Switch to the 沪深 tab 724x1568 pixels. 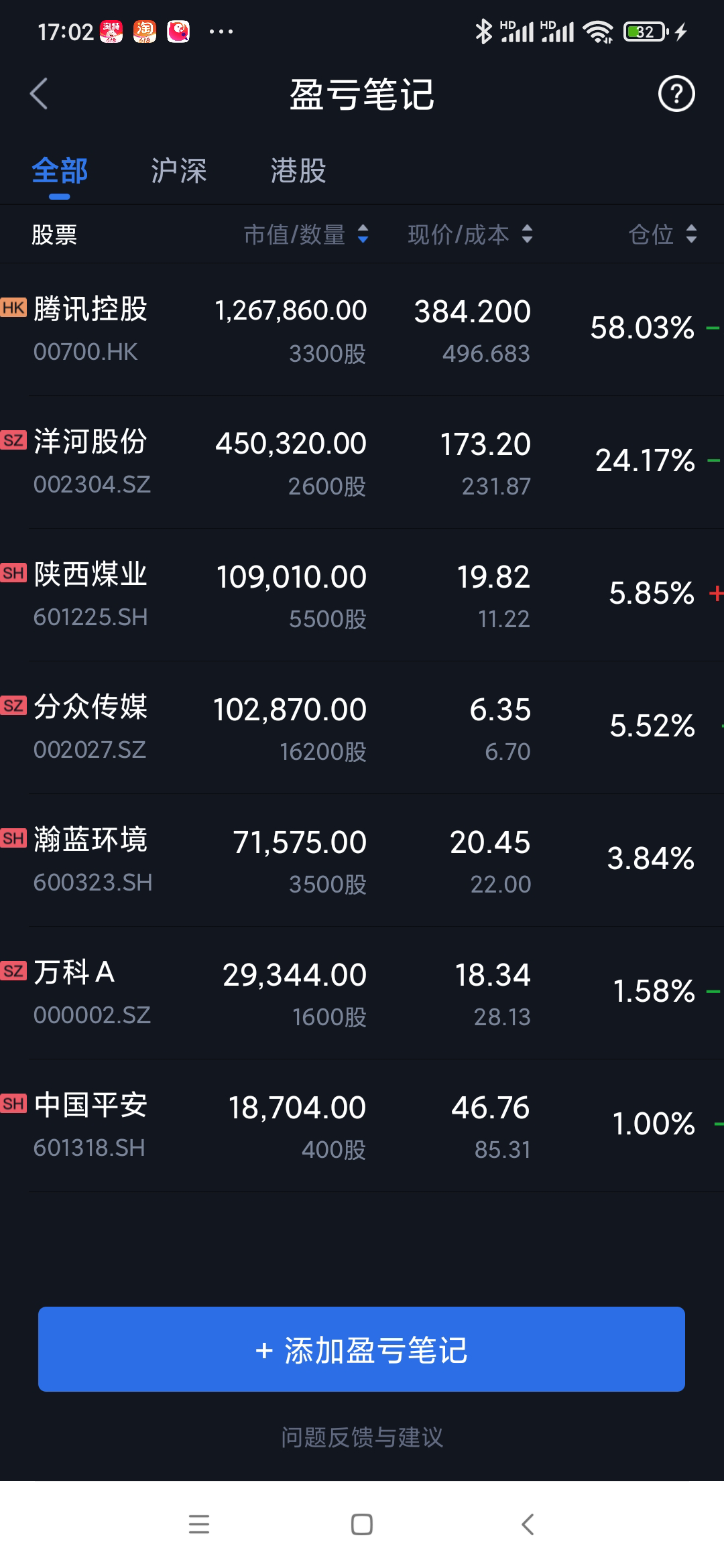point(178,171)
